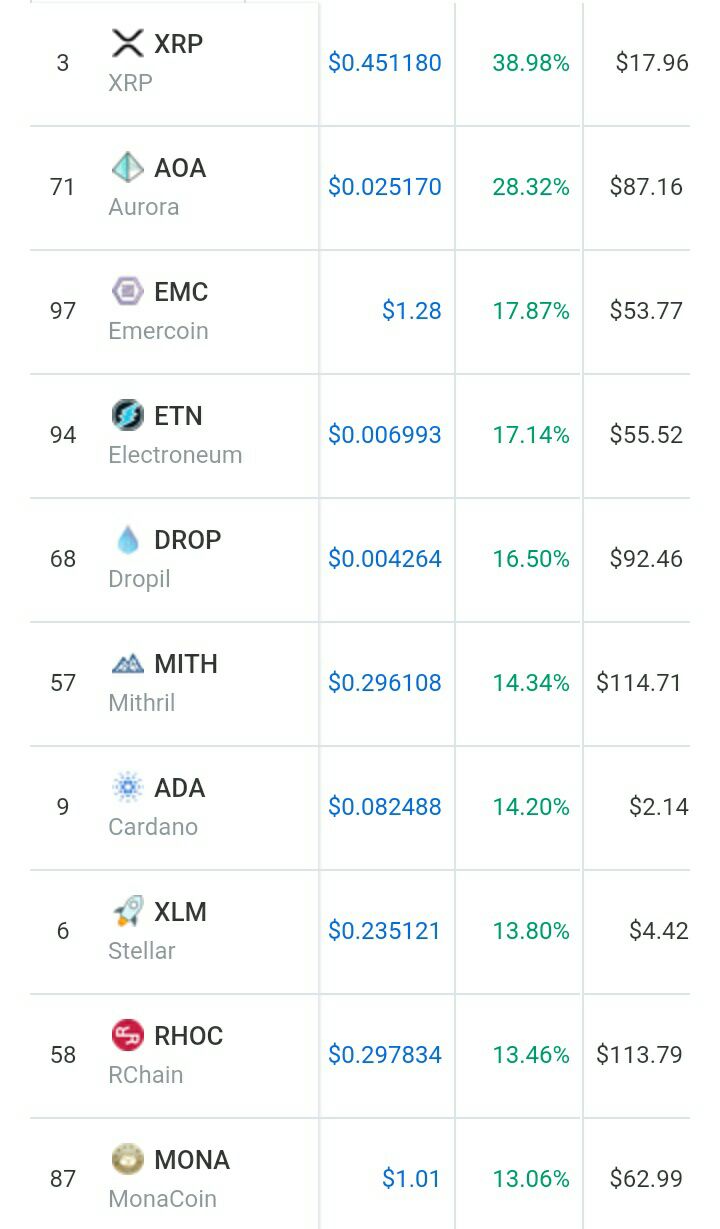
Task: View the ETN Electroneum coin page
Action: 178,416
